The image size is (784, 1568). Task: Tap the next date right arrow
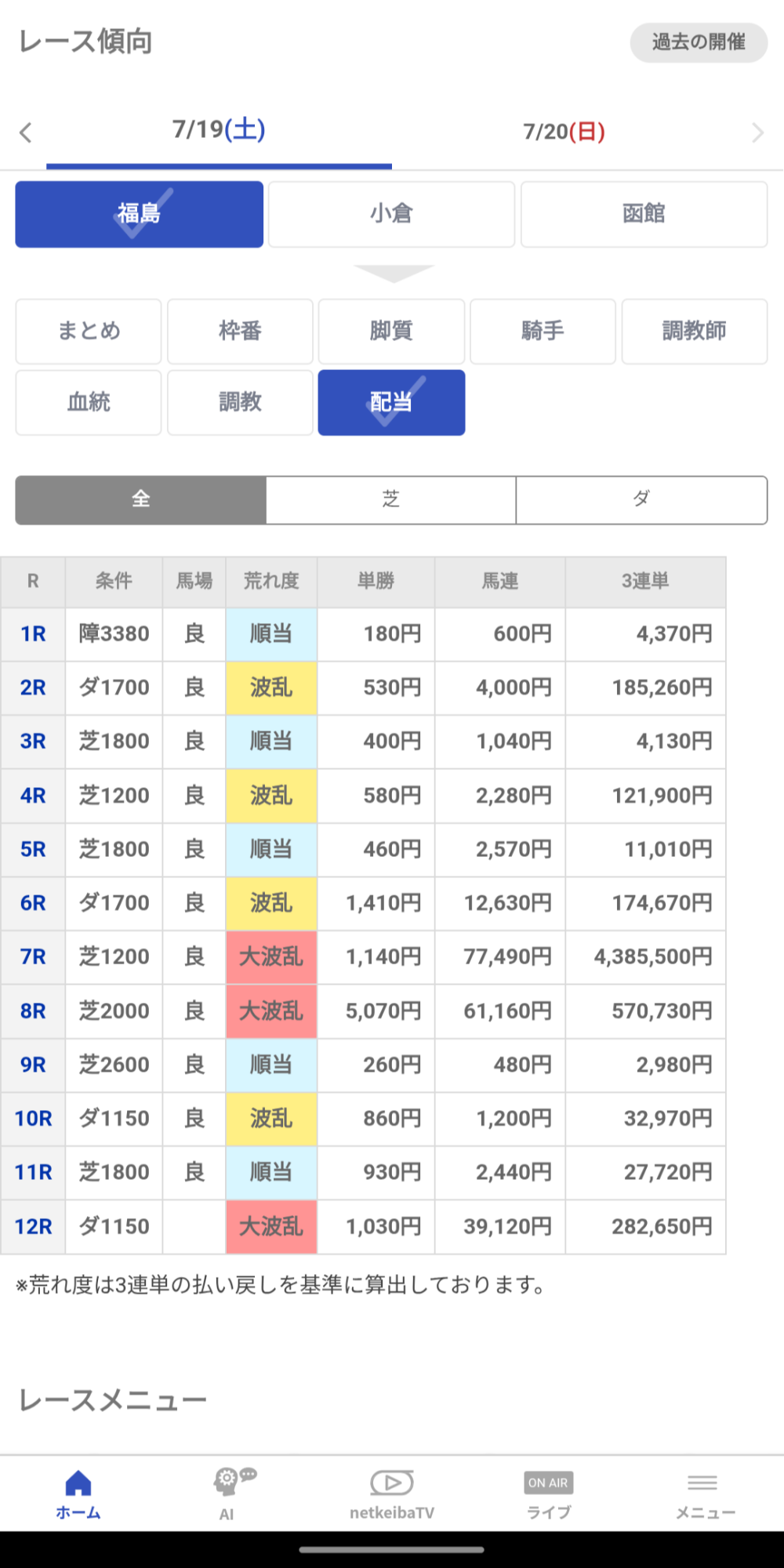(x=757, y=132)
